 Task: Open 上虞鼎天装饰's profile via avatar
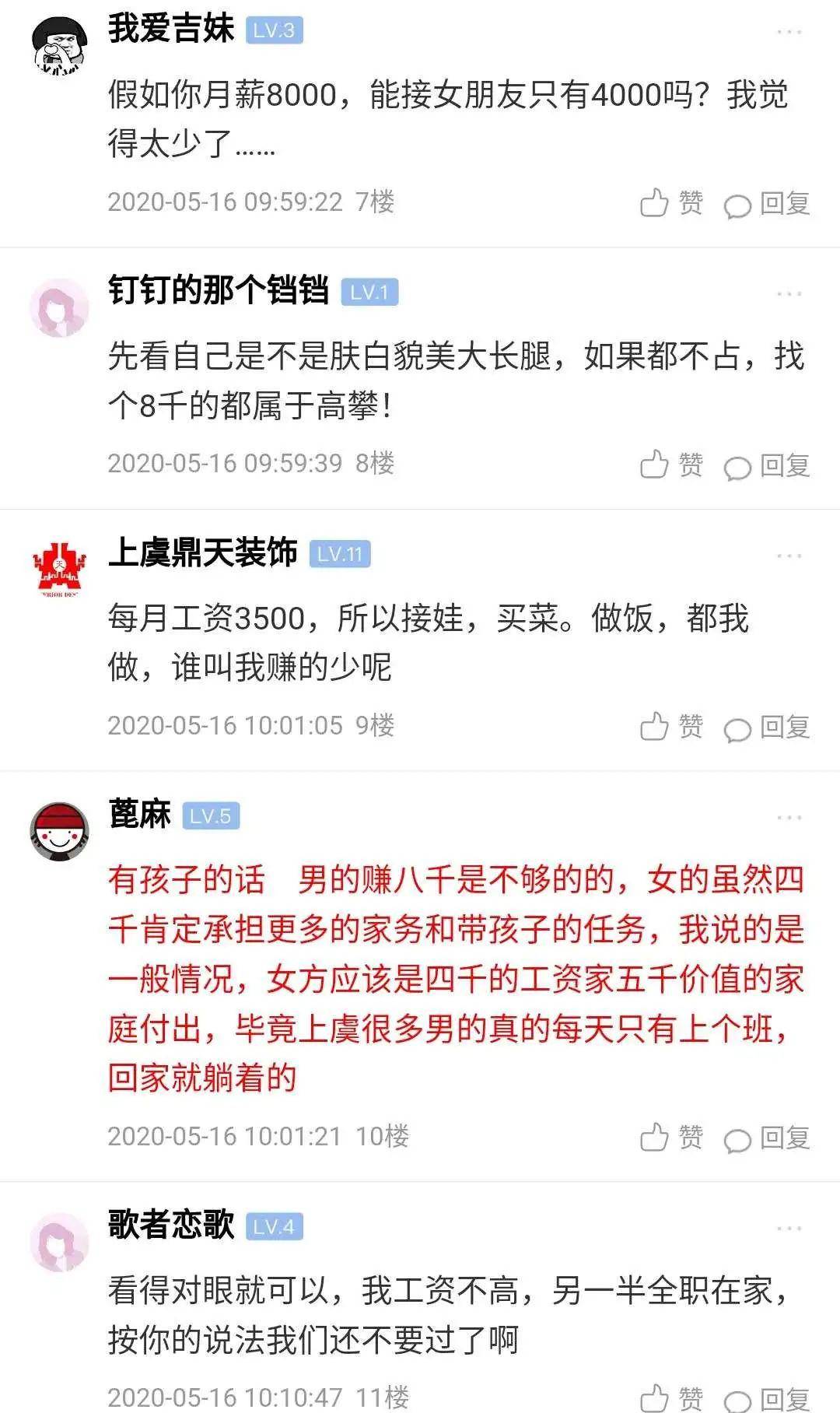tap(59, 570)
